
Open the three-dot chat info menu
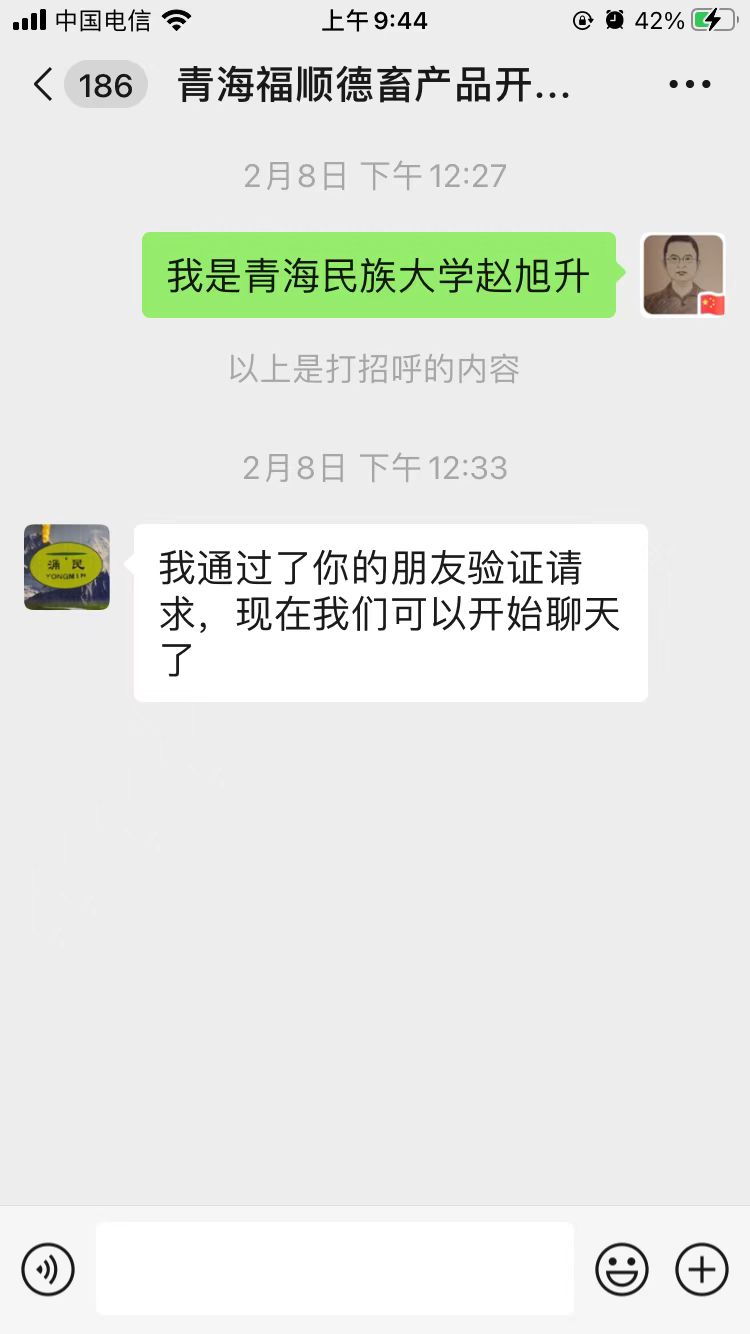pyautogui.click(x=689, y=85)
